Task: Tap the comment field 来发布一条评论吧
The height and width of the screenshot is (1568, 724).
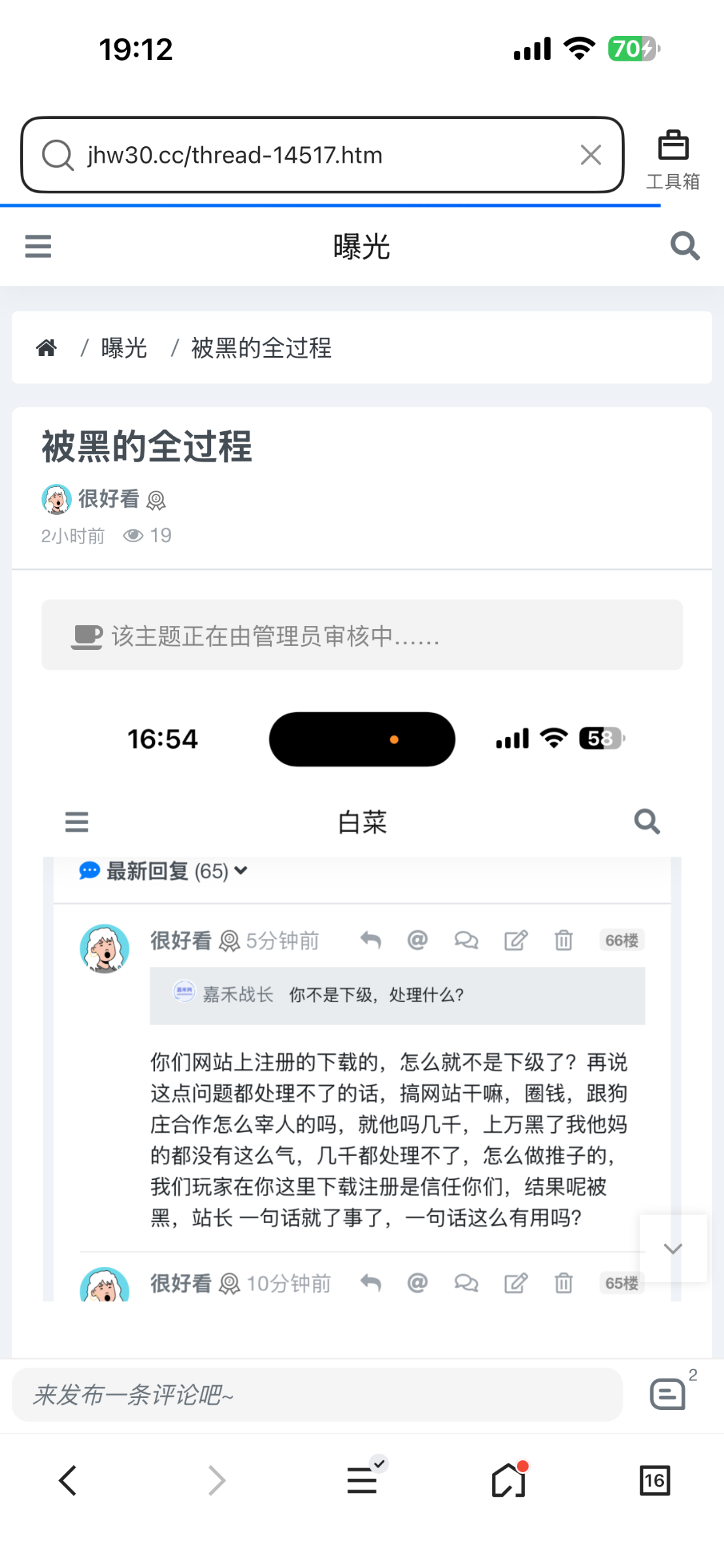Action: tap(317, 1395)
